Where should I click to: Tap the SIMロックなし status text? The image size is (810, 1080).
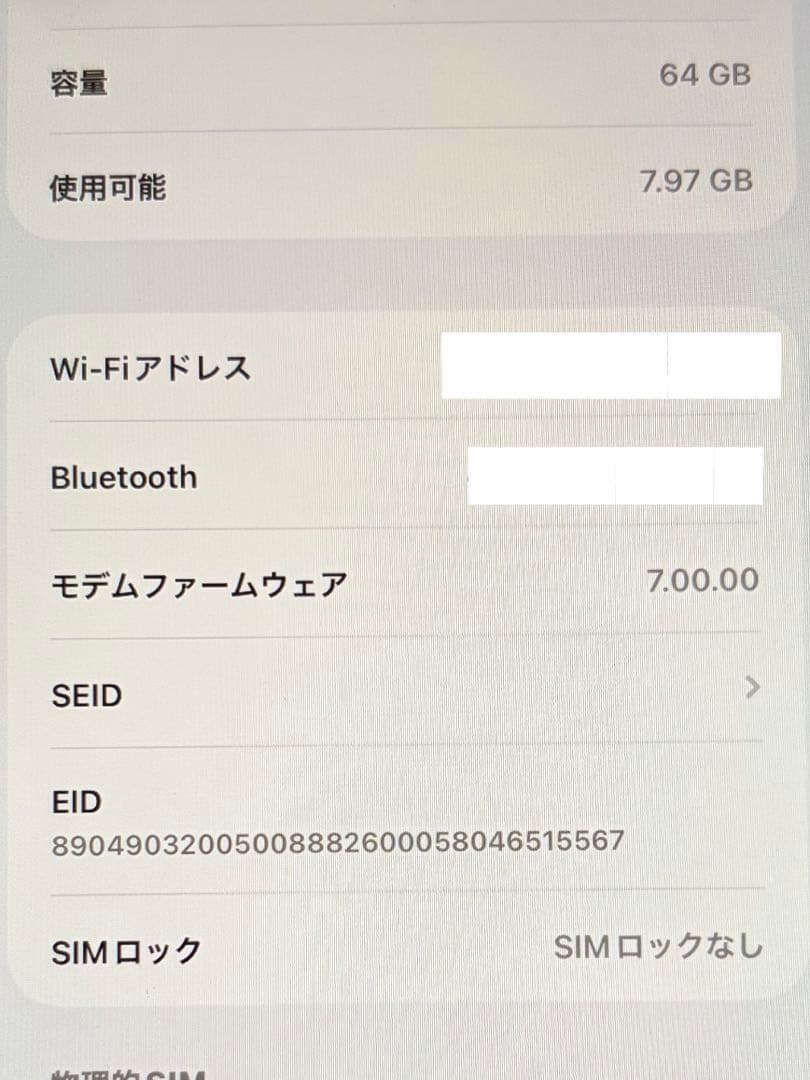[658, 945]
